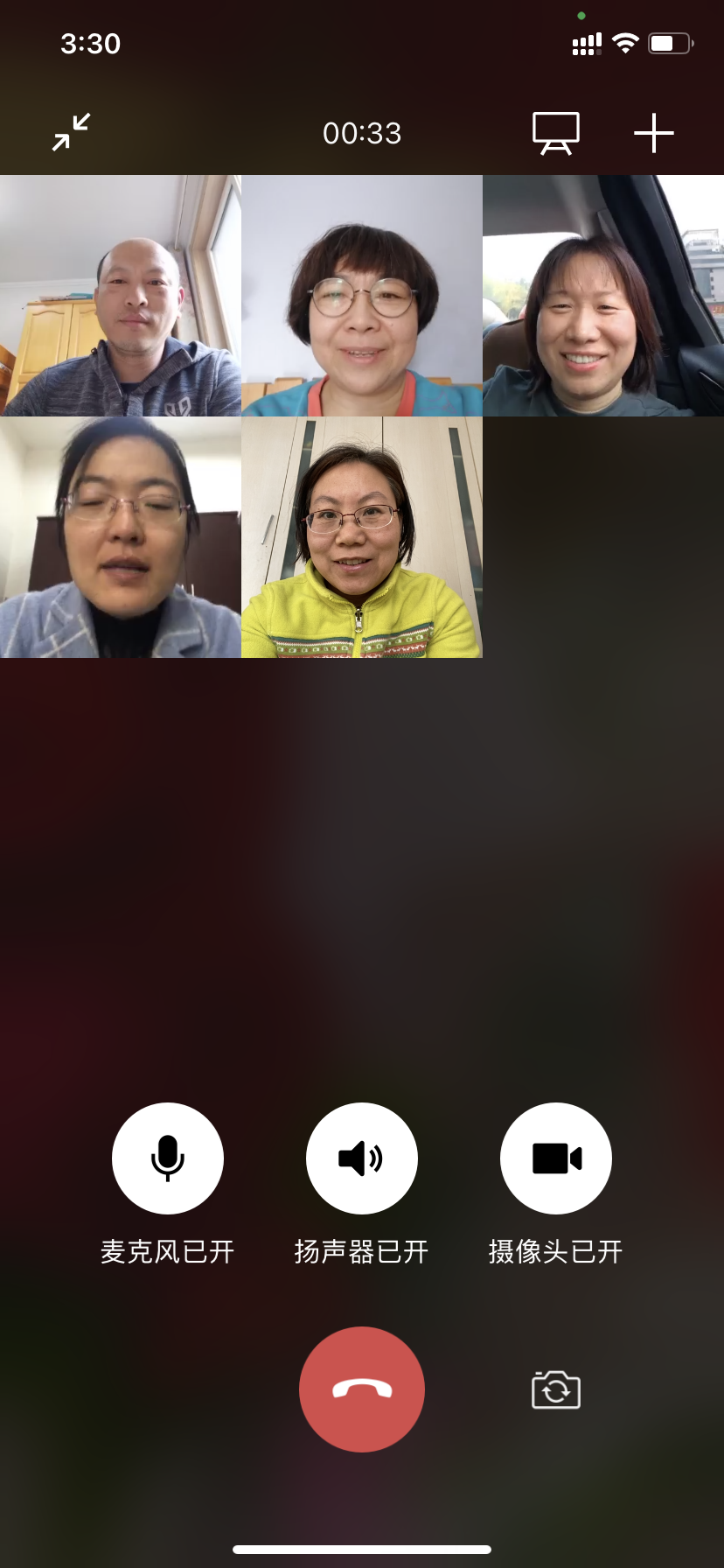Image resolution: width=724 pixels, height=1568 pixels.
Task: Add more participants with plus icon
Action: click(x=653, y=134)
